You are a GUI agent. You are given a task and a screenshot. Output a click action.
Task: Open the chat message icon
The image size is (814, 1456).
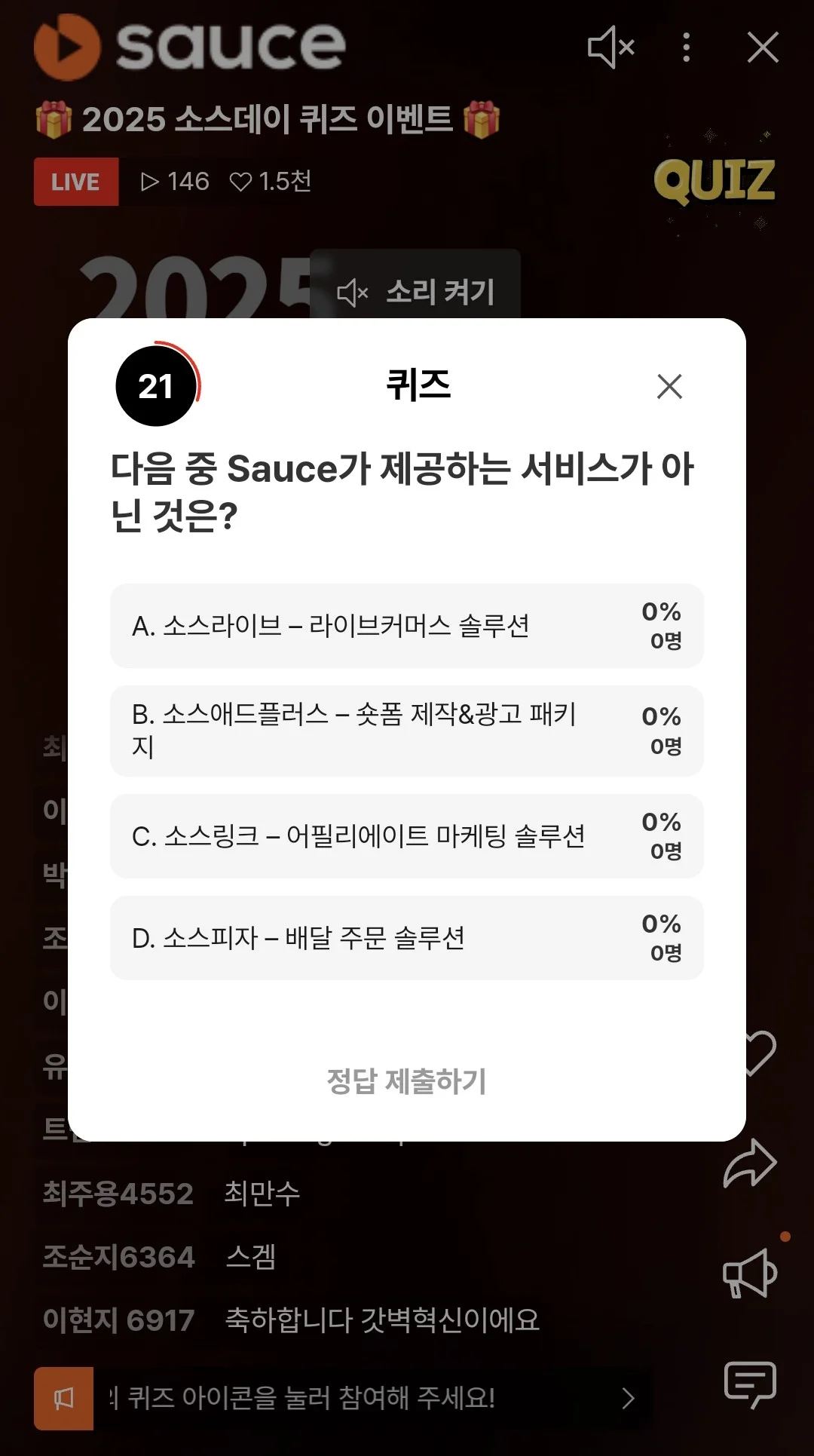[x=750, y=1384]
